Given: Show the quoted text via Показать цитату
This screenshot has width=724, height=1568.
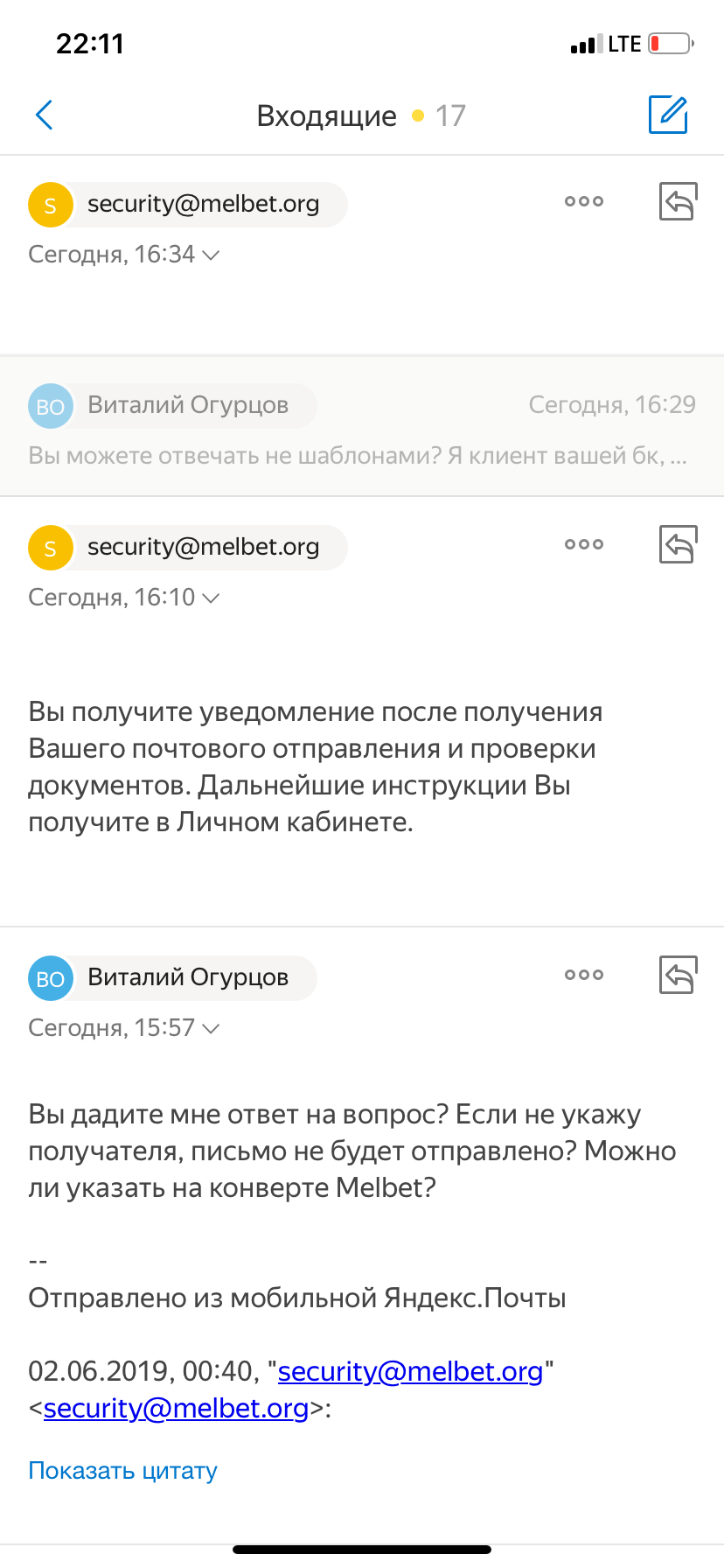Looking at the screenshot, I should pyautogui.click(x=122, y=1471).
